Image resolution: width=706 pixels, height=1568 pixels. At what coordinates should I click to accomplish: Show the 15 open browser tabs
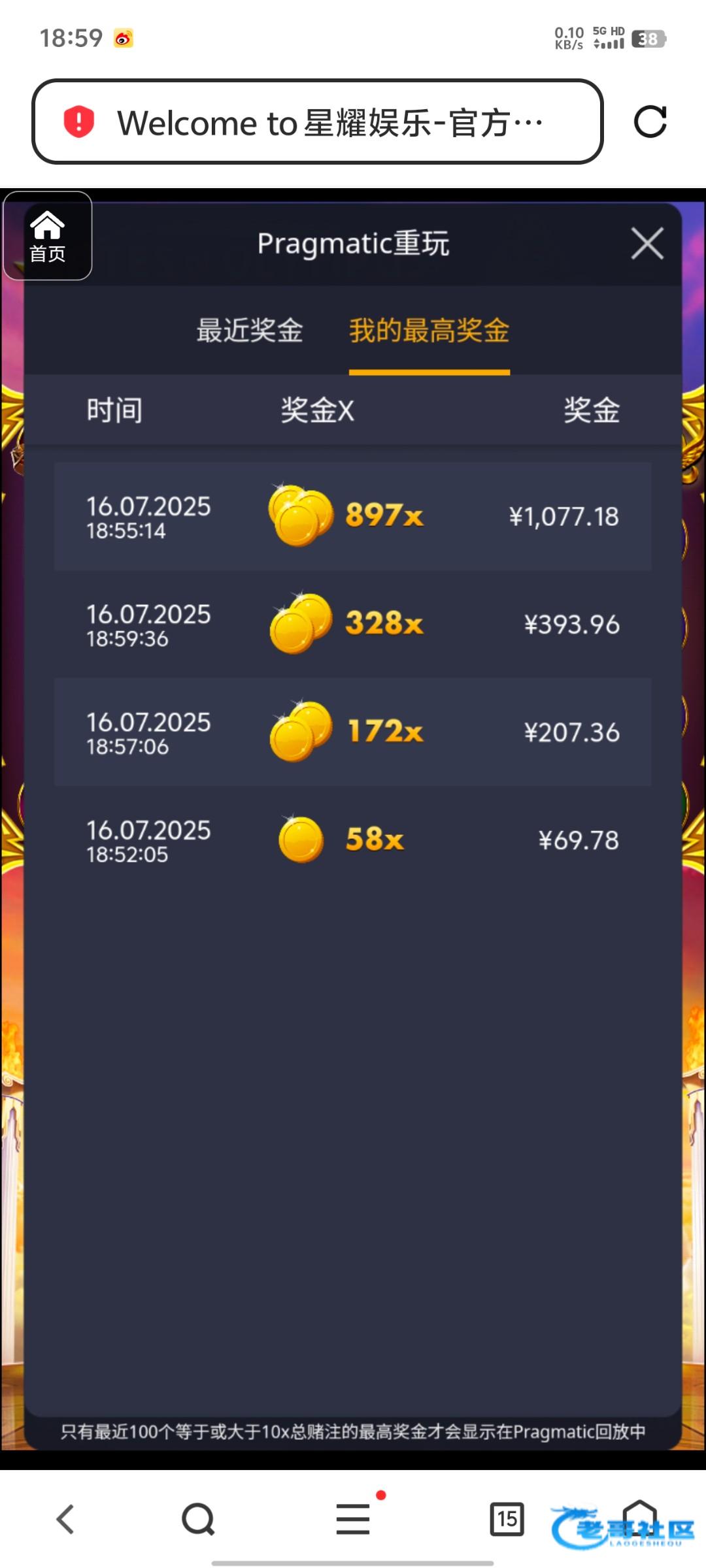click(x=507, y=1519)
